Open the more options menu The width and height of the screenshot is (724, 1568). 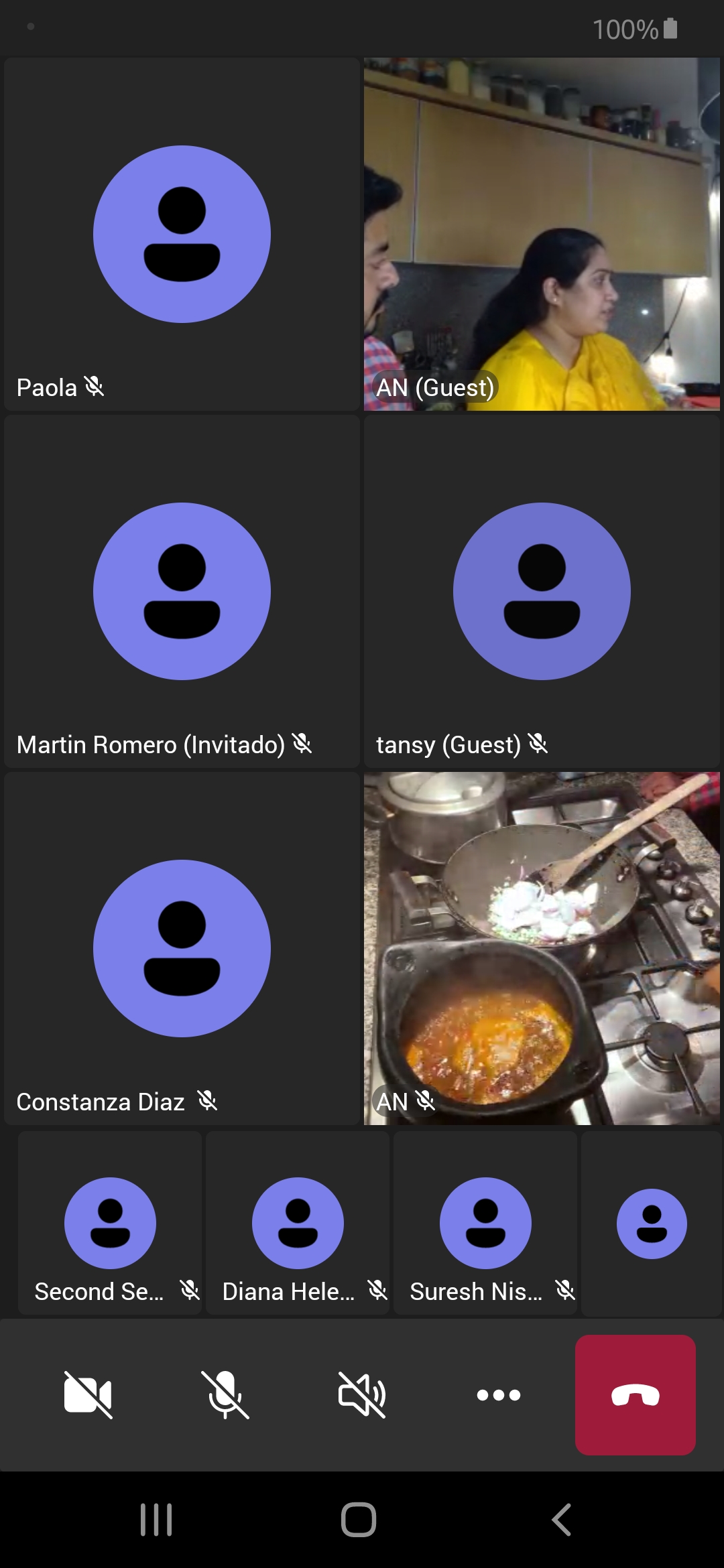(498, 1394)
